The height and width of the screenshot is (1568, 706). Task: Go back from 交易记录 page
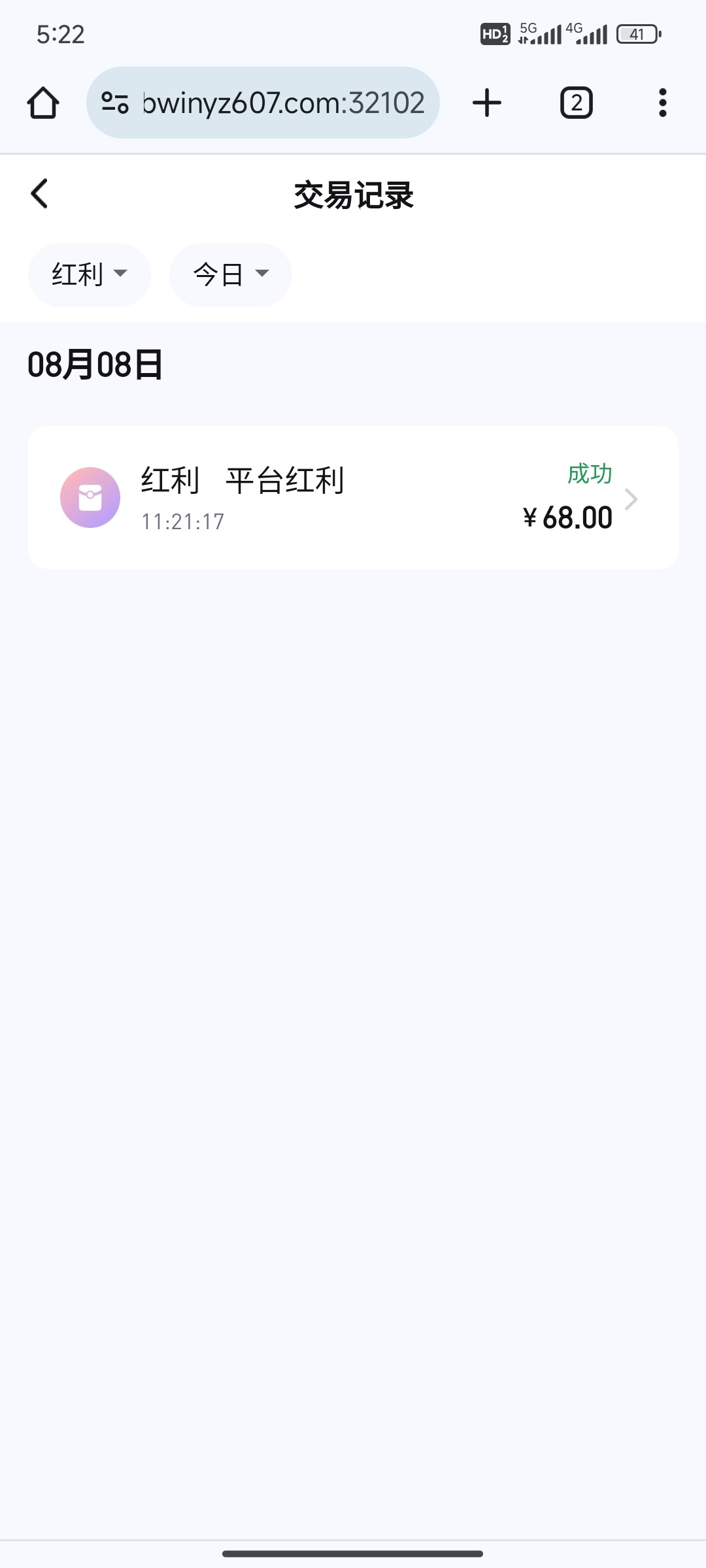click(39, 194)
